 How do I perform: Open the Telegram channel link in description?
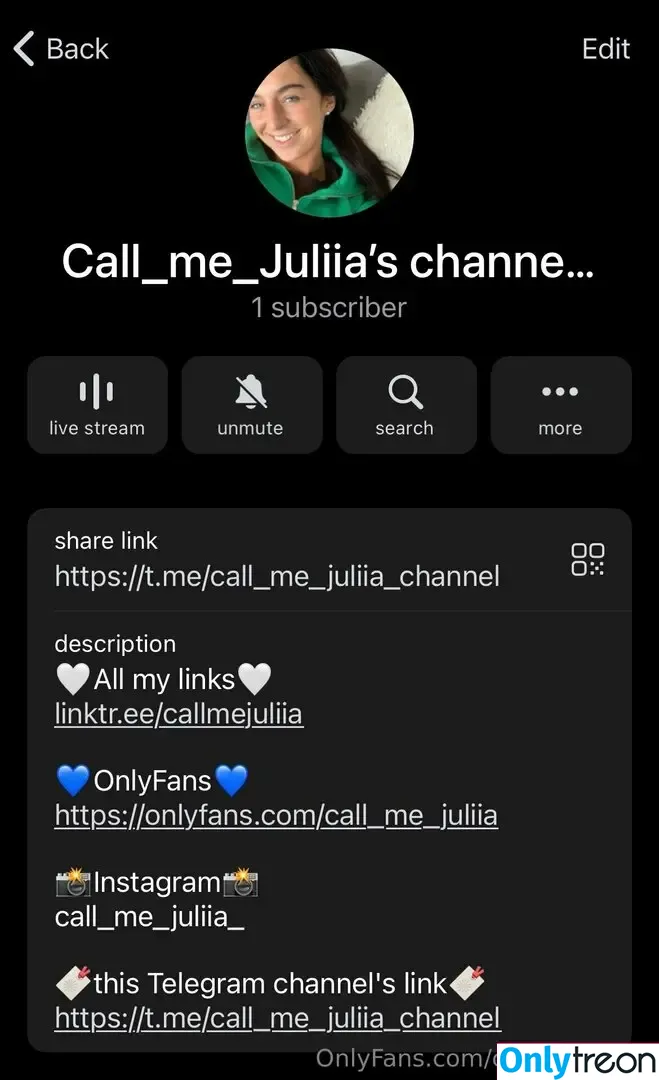point(277,1018)
